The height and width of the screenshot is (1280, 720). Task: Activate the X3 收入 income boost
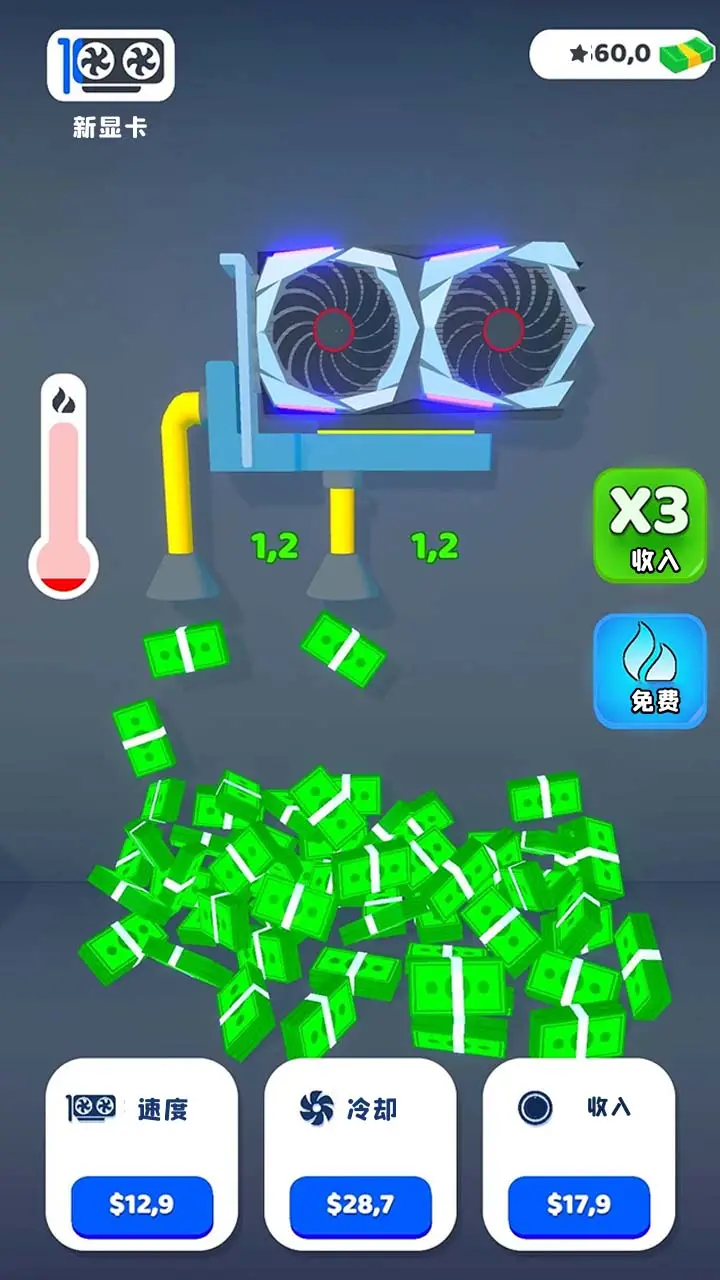[650, 526]
